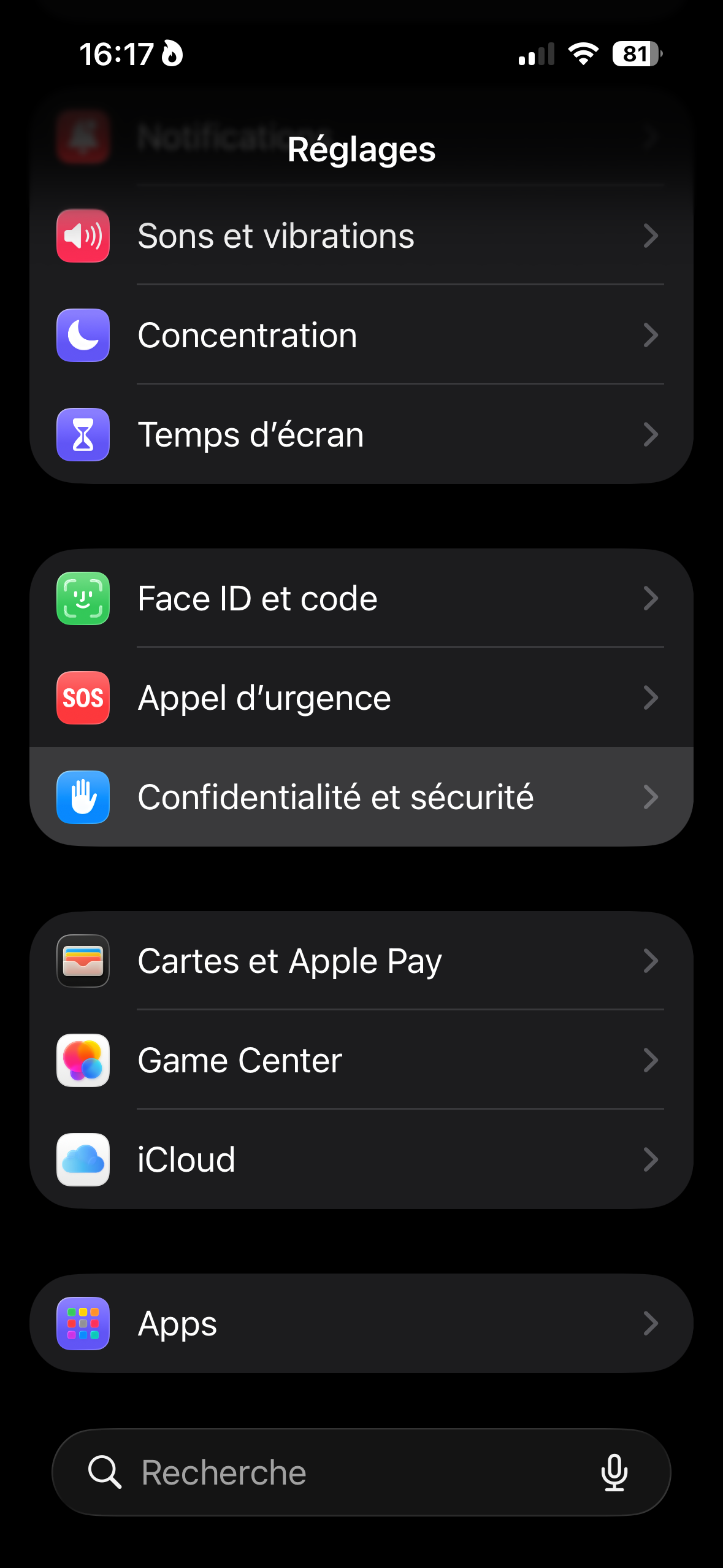This screenshot has width=723, height=1568.
Task: Tap the Apps grid icon
Action: [x=83, y=1323]
